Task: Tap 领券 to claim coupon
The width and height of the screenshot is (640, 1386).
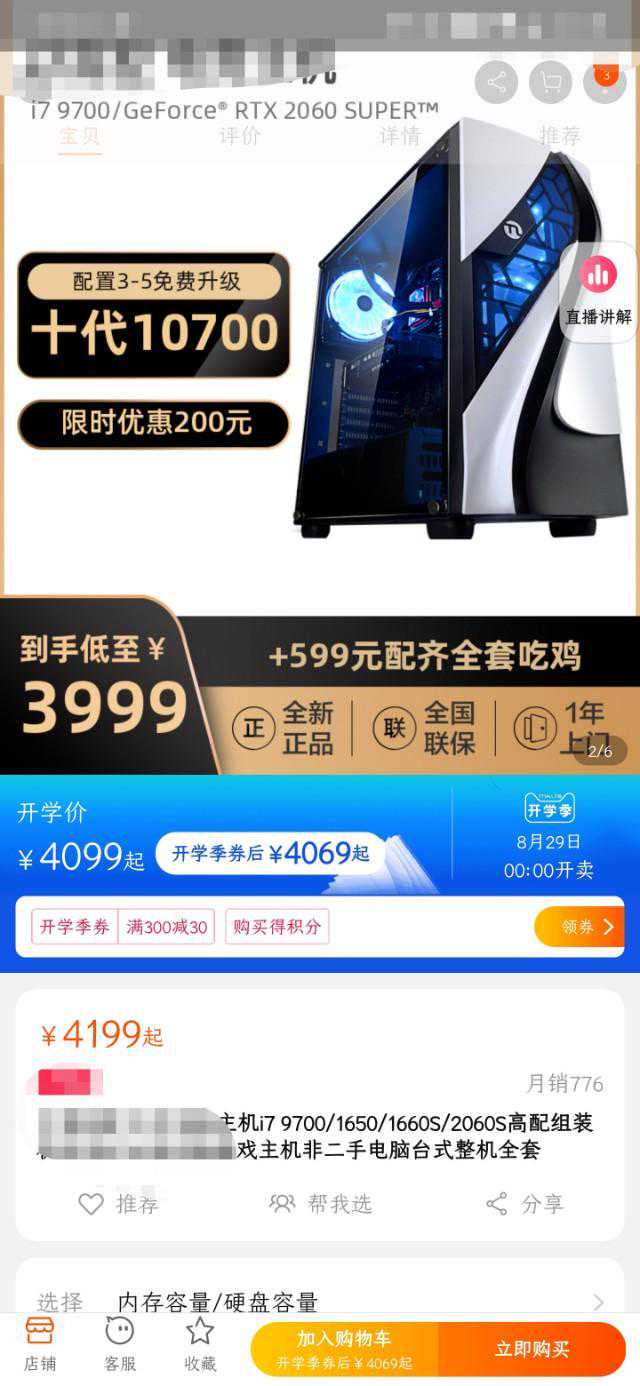Action: (588, 927)
